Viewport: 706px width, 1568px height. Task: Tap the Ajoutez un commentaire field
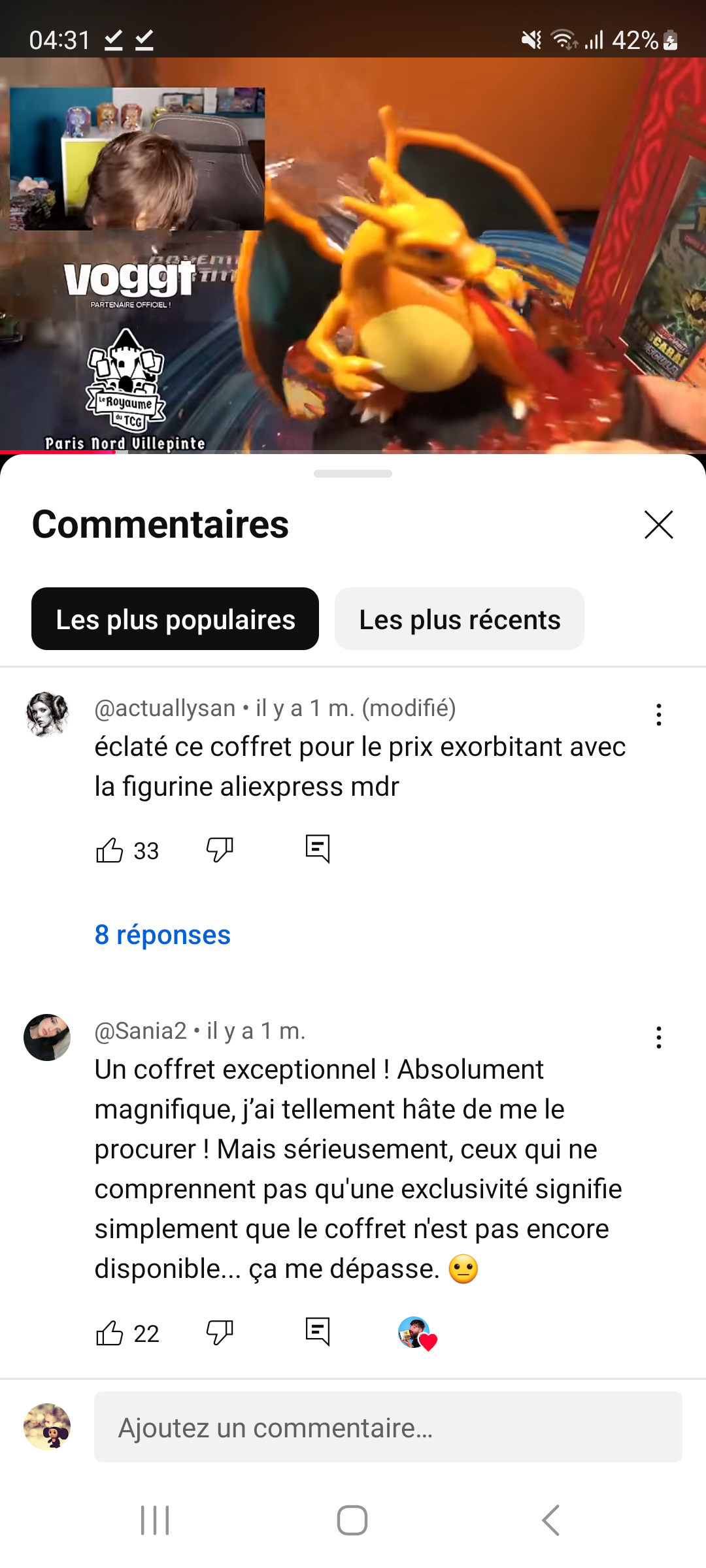(388, 1427)
